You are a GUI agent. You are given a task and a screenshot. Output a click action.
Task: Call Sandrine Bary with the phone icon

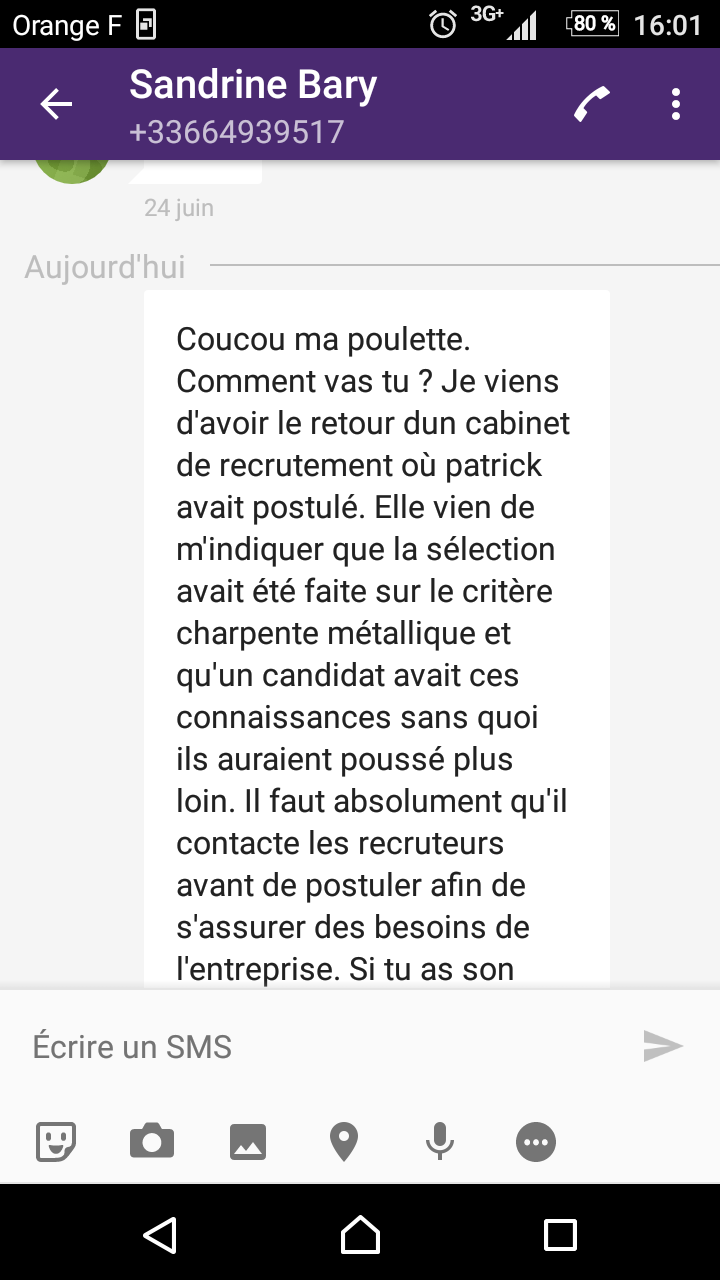592,104
